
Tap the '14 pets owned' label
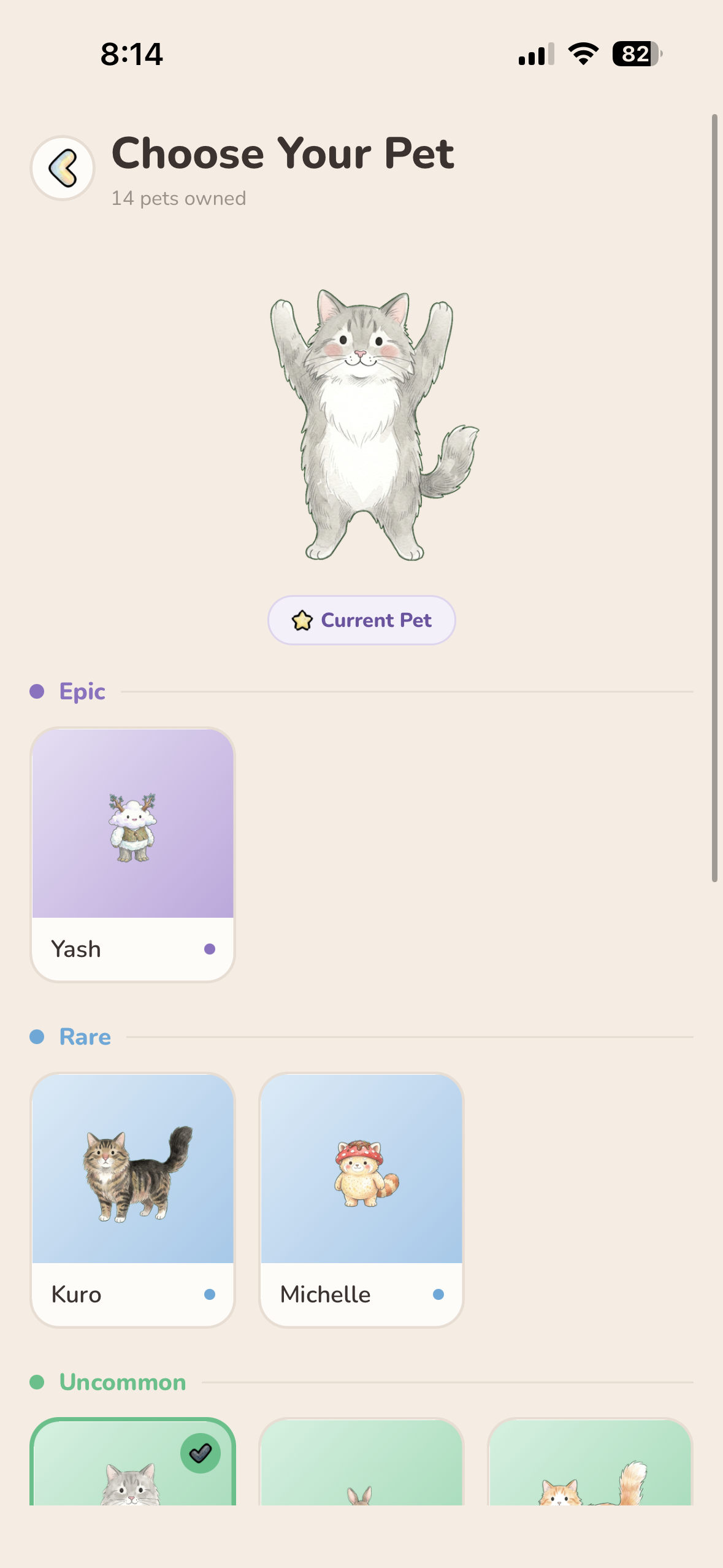tap(178, 198)
